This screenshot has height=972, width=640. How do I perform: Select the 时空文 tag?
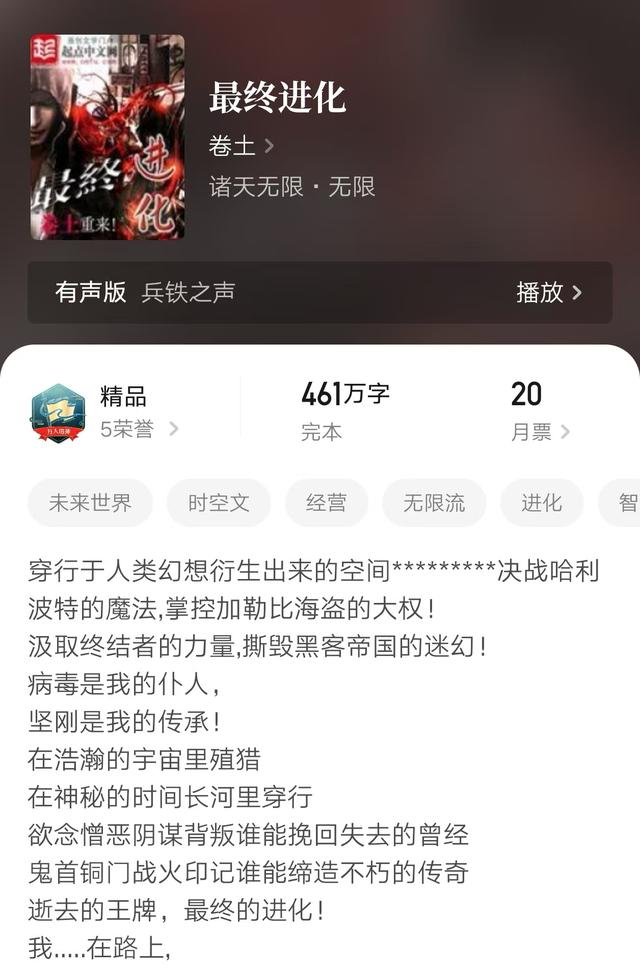[219, 503]
